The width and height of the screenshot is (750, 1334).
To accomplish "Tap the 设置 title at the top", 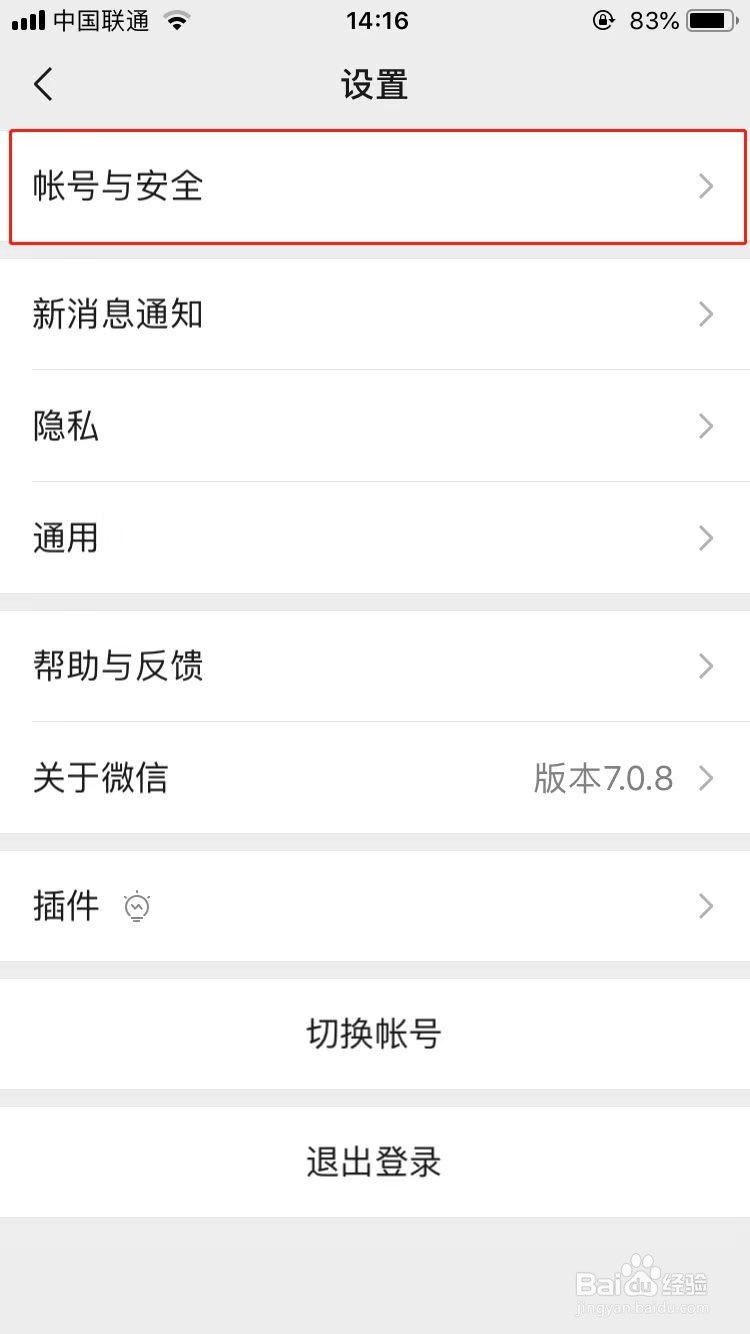I will (375, 85).
